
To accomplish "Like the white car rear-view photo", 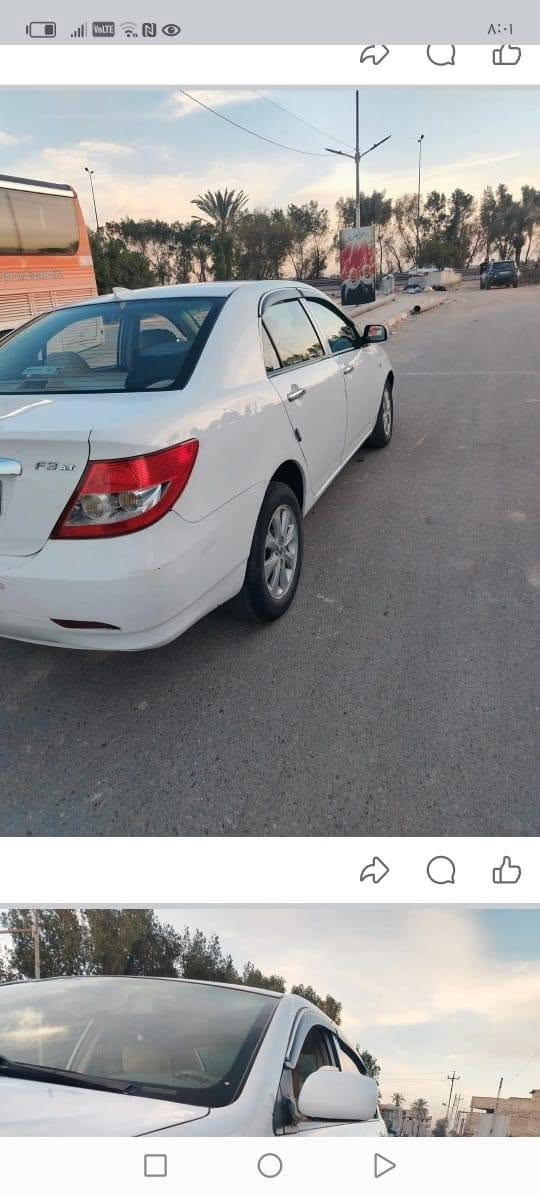I will click(x=506, y=870).
